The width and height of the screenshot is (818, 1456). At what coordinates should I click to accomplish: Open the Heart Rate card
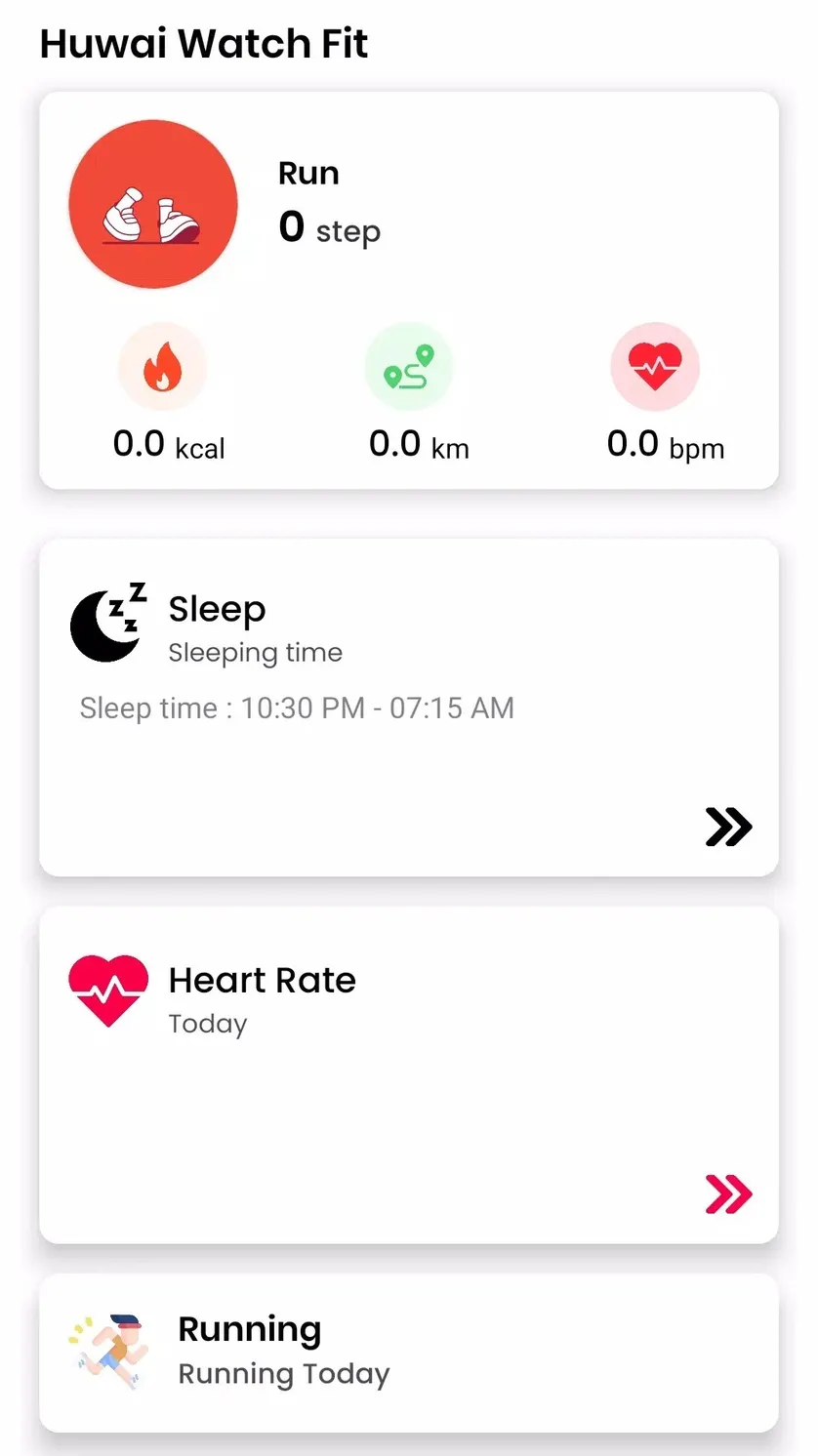coord(408,1074)
